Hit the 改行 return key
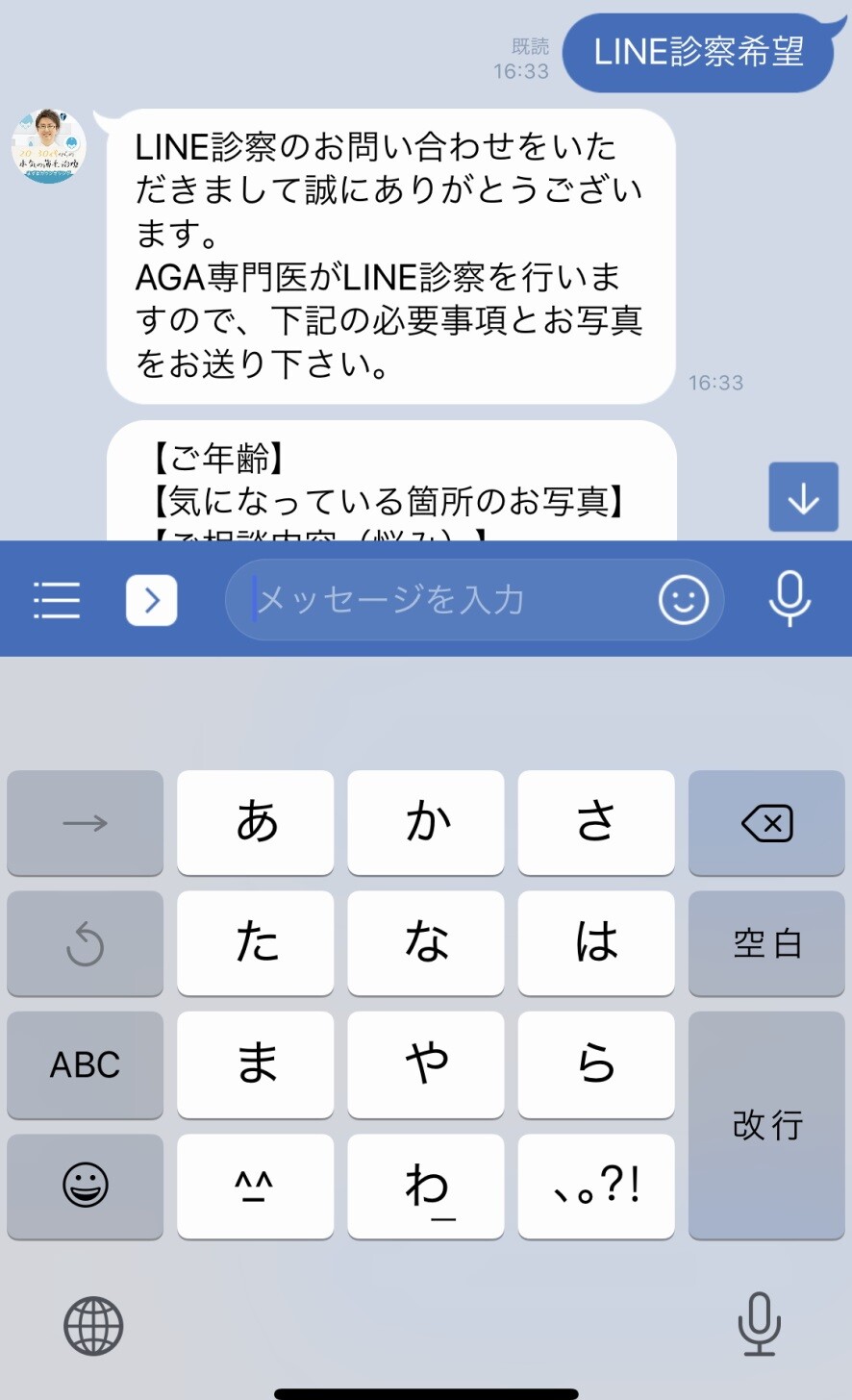Screen dimensions: 852x1400 (766, 1125)
